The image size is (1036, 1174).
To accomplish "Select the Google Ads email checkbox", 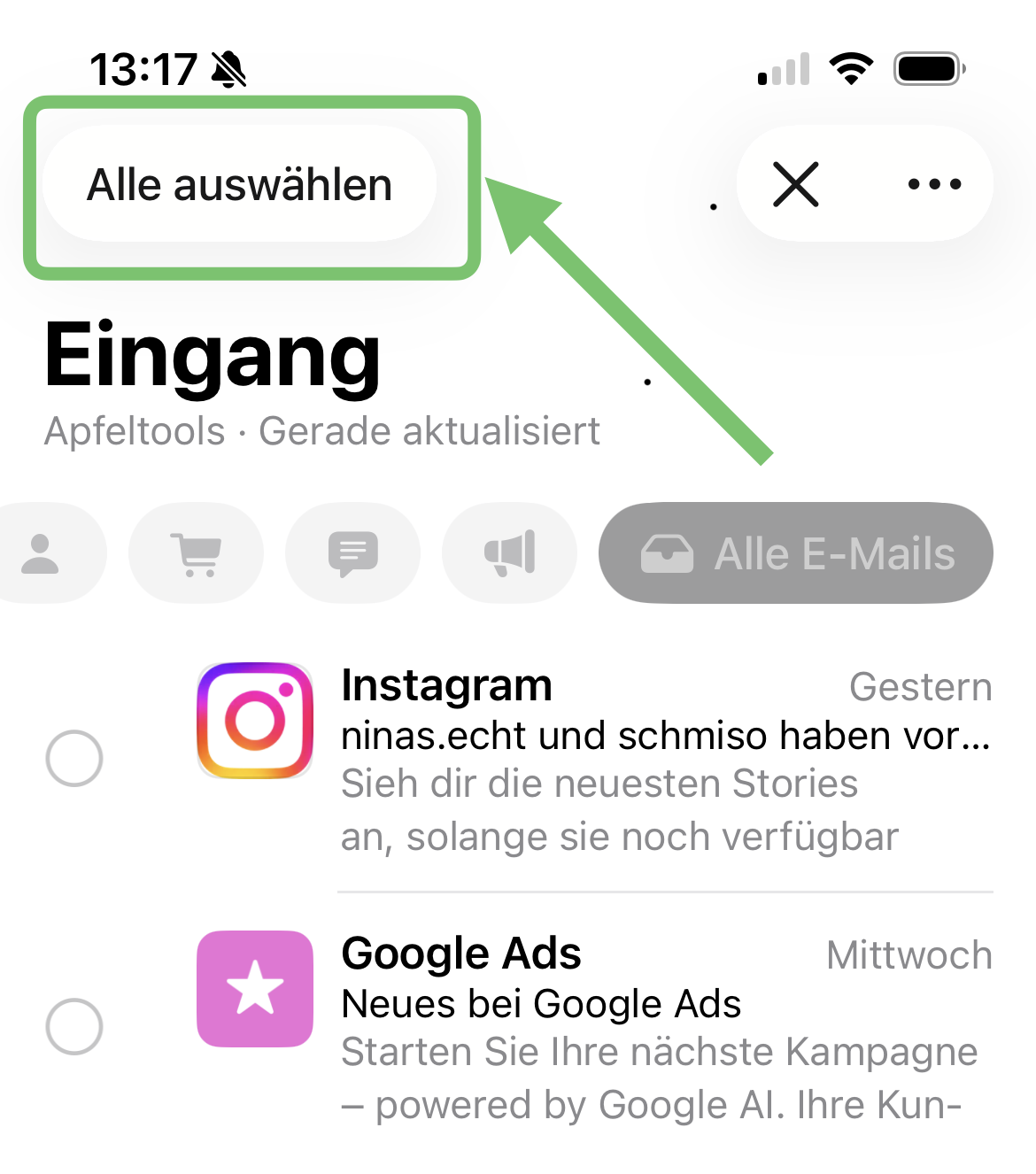I will tap(74, 1027).
